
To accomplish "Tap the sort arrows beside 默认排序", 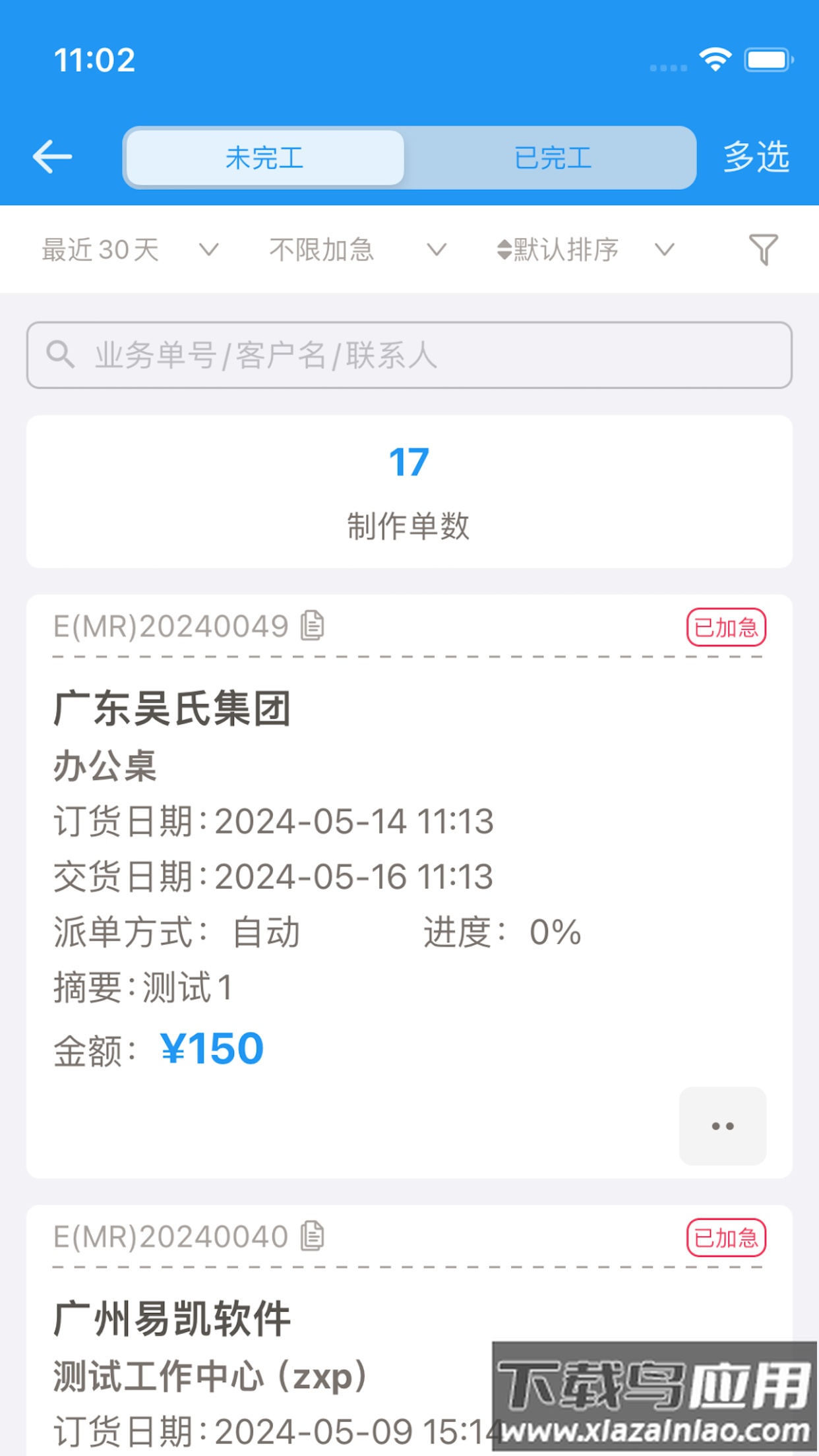I will click(x=502, y=250).
